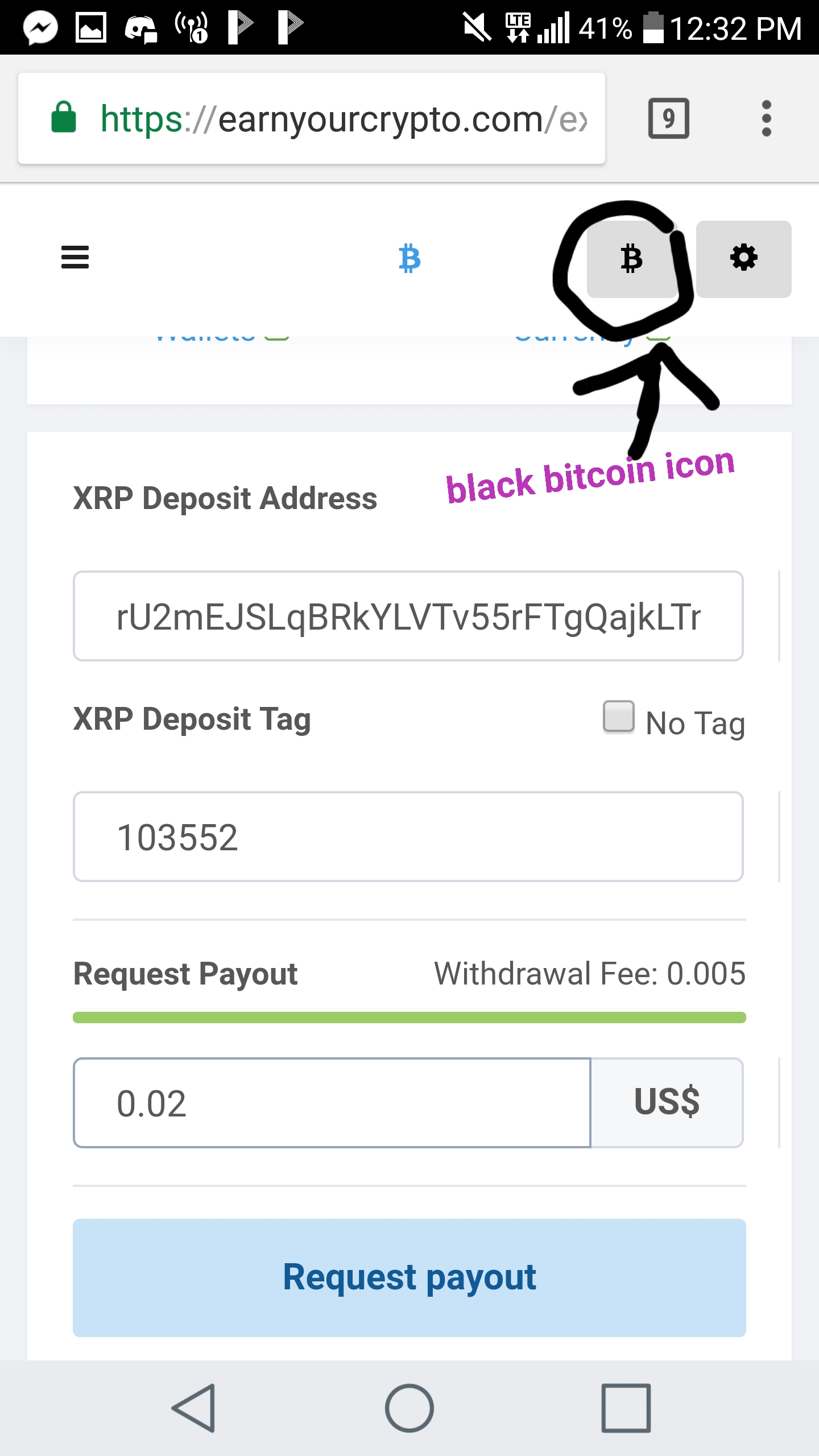This screenshot has height=1456, width=819.
Task: Go back using the system back button
Action: 194,1408
